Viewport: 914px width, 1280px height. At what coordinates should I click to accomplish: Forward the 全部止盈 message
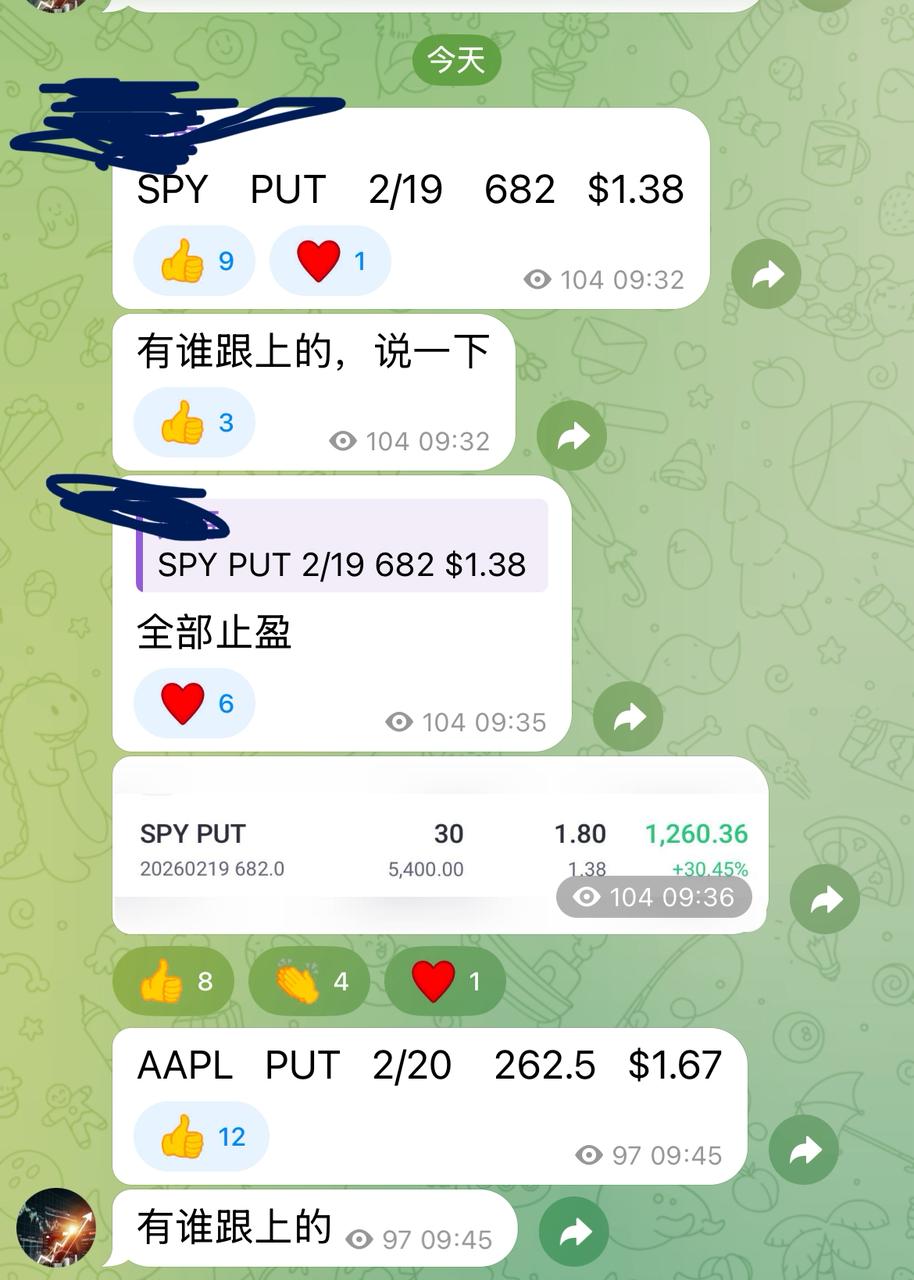point(628,716)
